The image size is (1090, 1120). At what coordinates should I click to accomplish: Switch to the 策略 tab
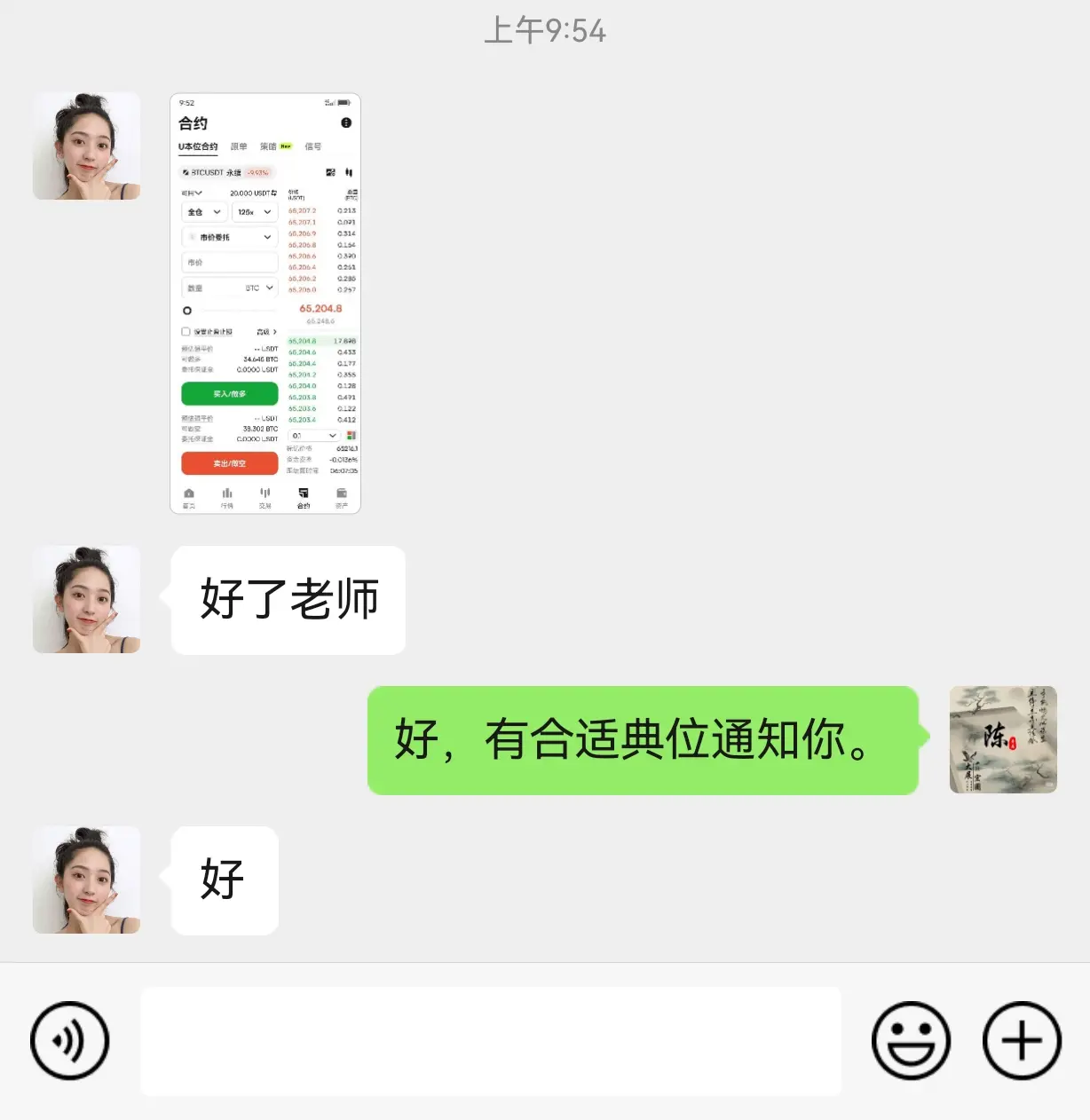(271, 146)
